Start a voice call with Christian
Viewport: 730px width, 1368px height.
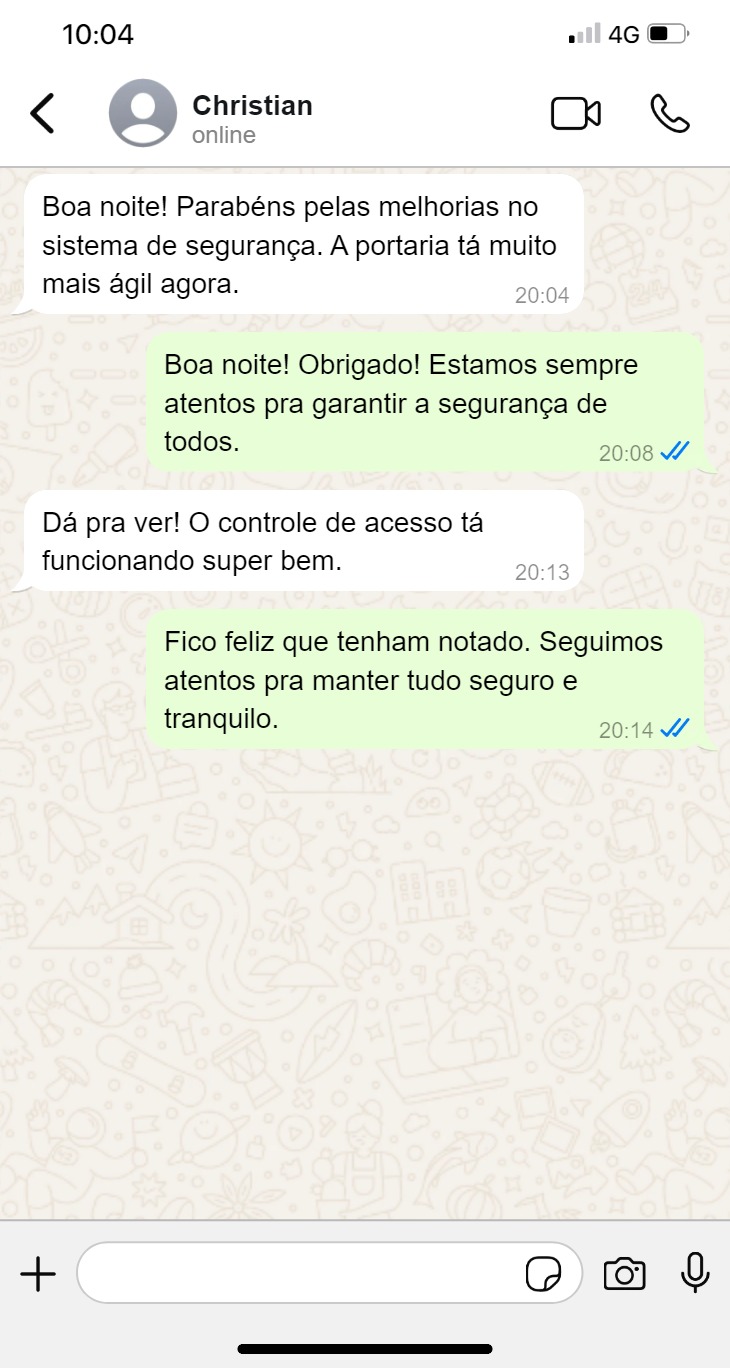[670, 114]
